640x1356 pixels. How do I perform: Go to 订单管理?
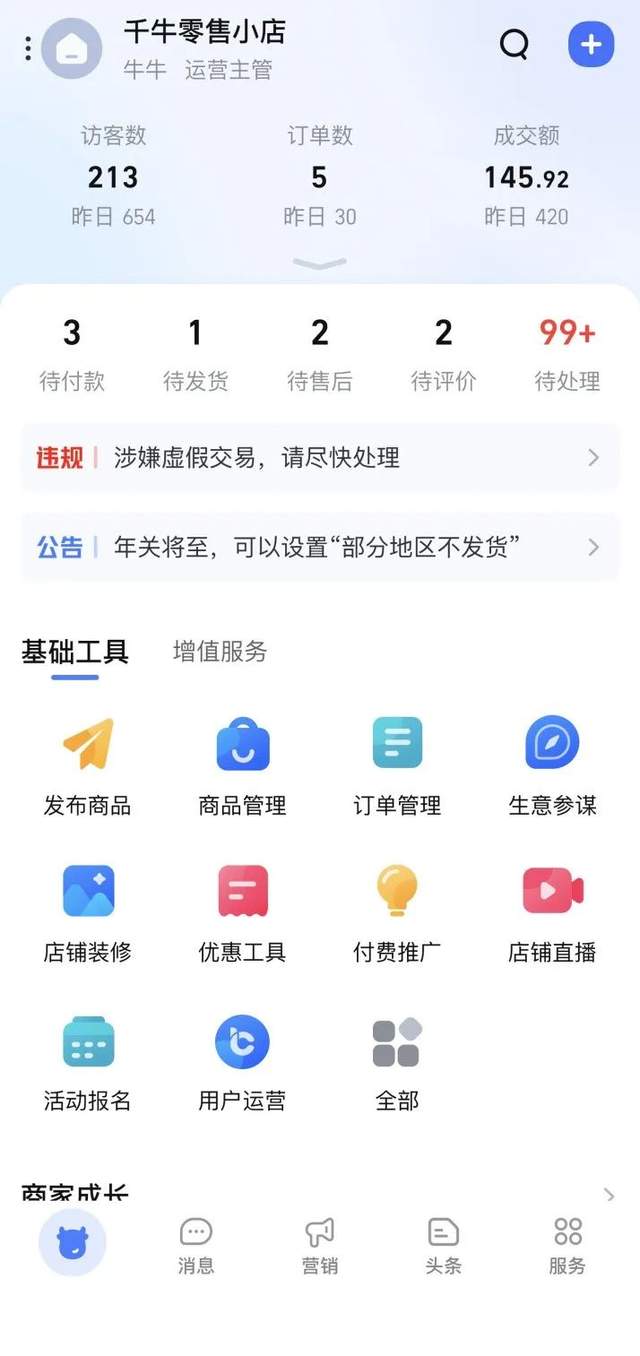[x=397, y=767]
